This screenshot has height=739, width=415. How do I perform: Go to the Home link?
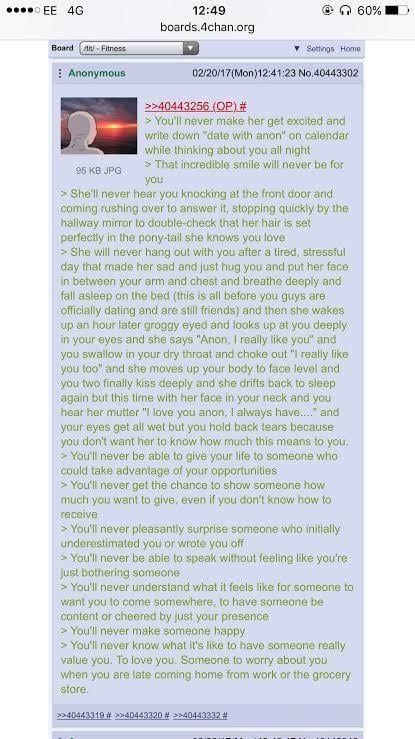pyautogui.click(x=350, y=49)
